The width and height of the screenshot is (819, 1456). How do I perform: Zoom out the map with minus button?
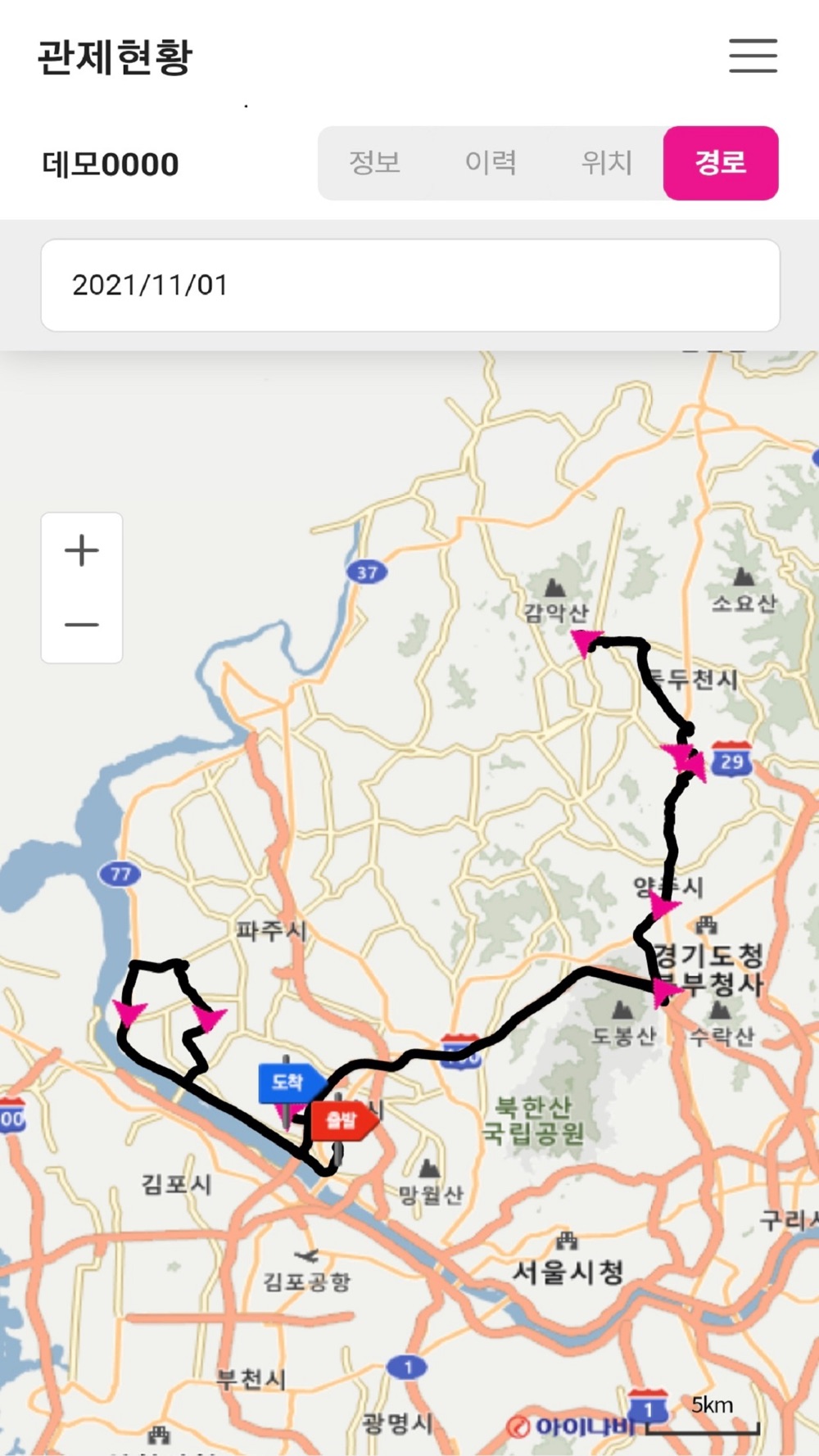(82, 625)
